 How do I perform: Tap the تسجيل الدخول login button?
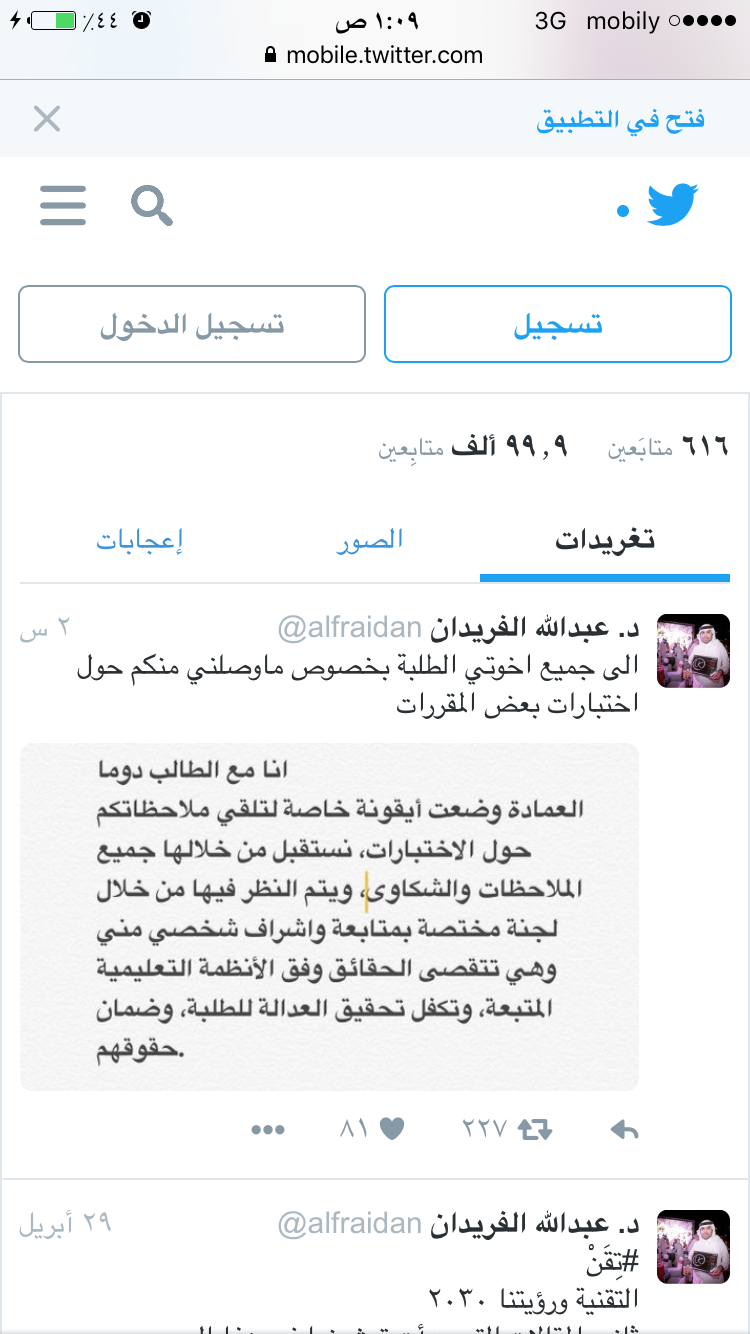click(192, 324)
